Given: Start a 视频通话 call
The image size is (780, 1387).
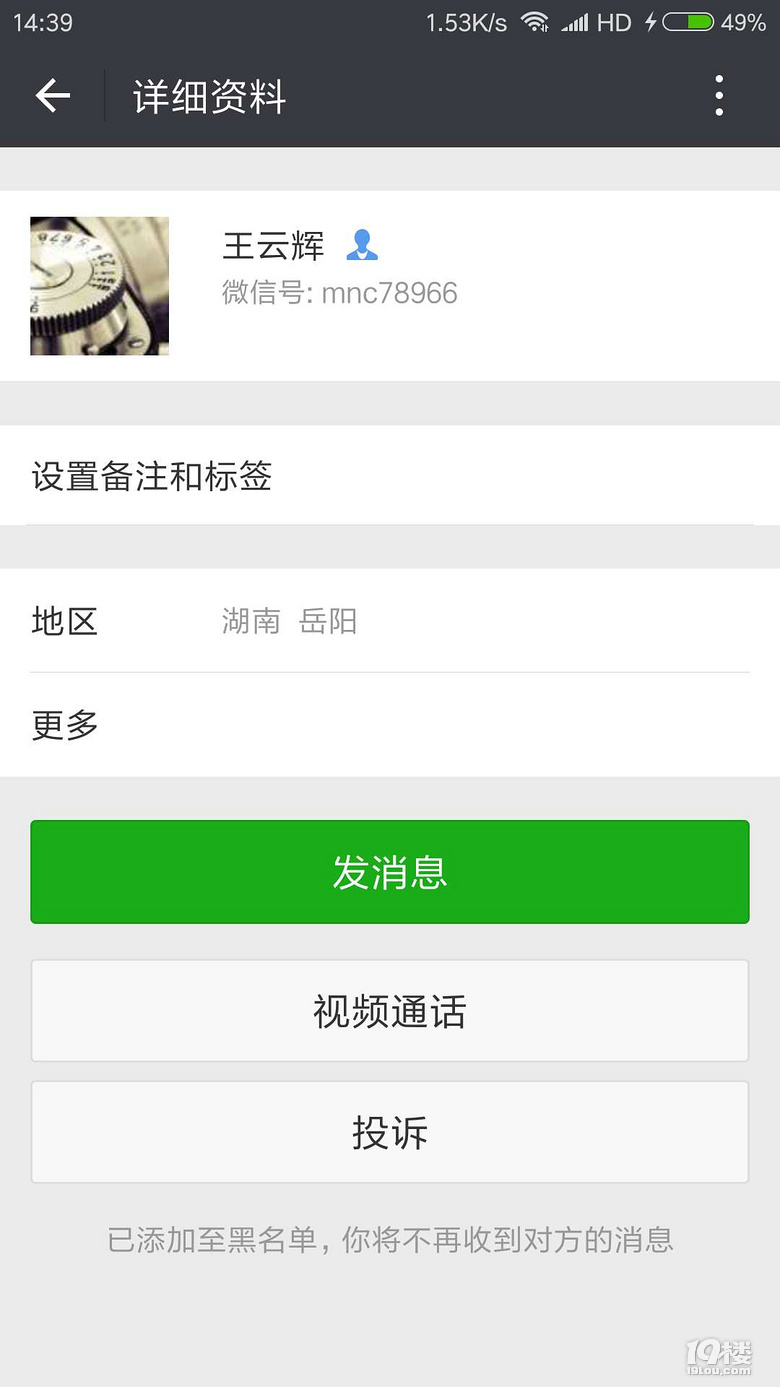Looking at the screenshot, I should [390, 1011].
